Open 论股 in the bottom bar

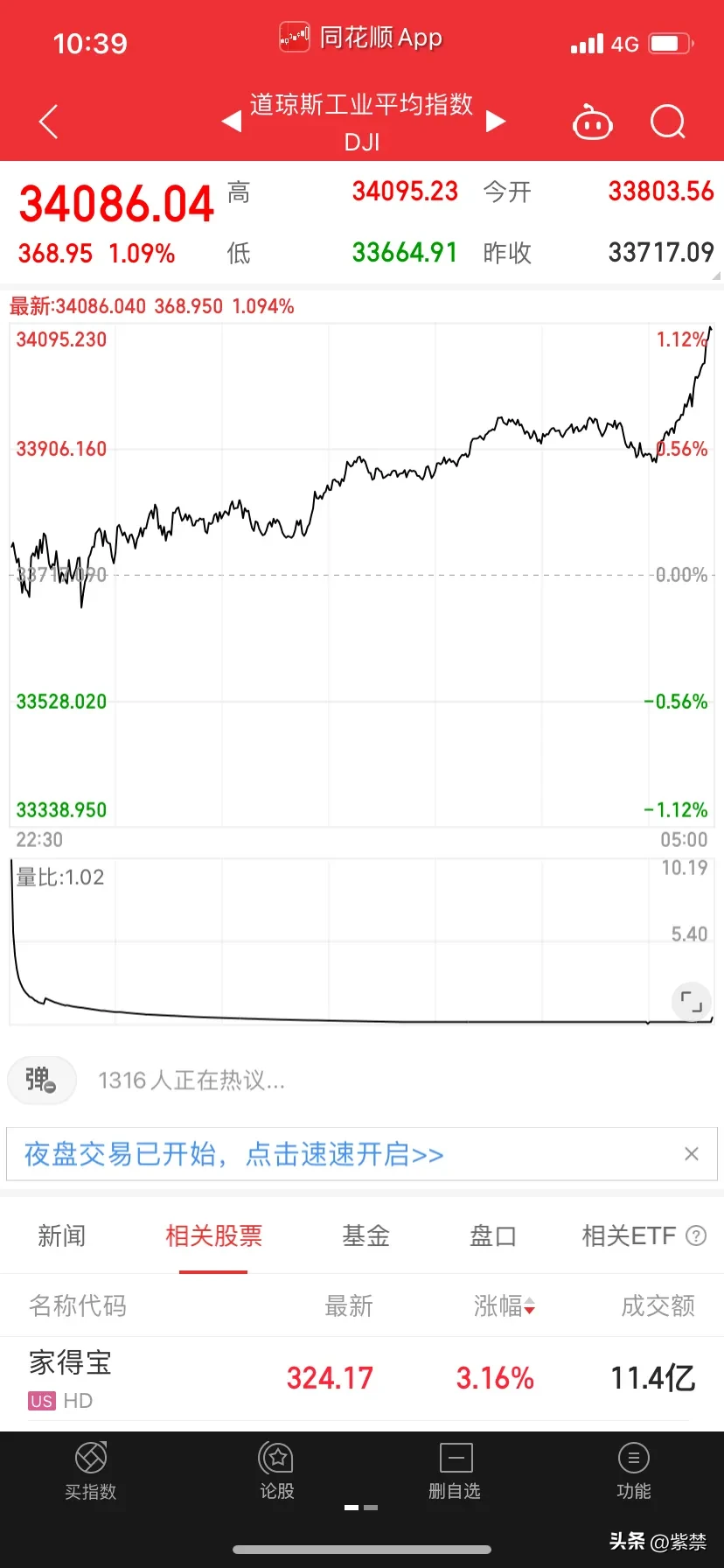tap(276, 1472)
